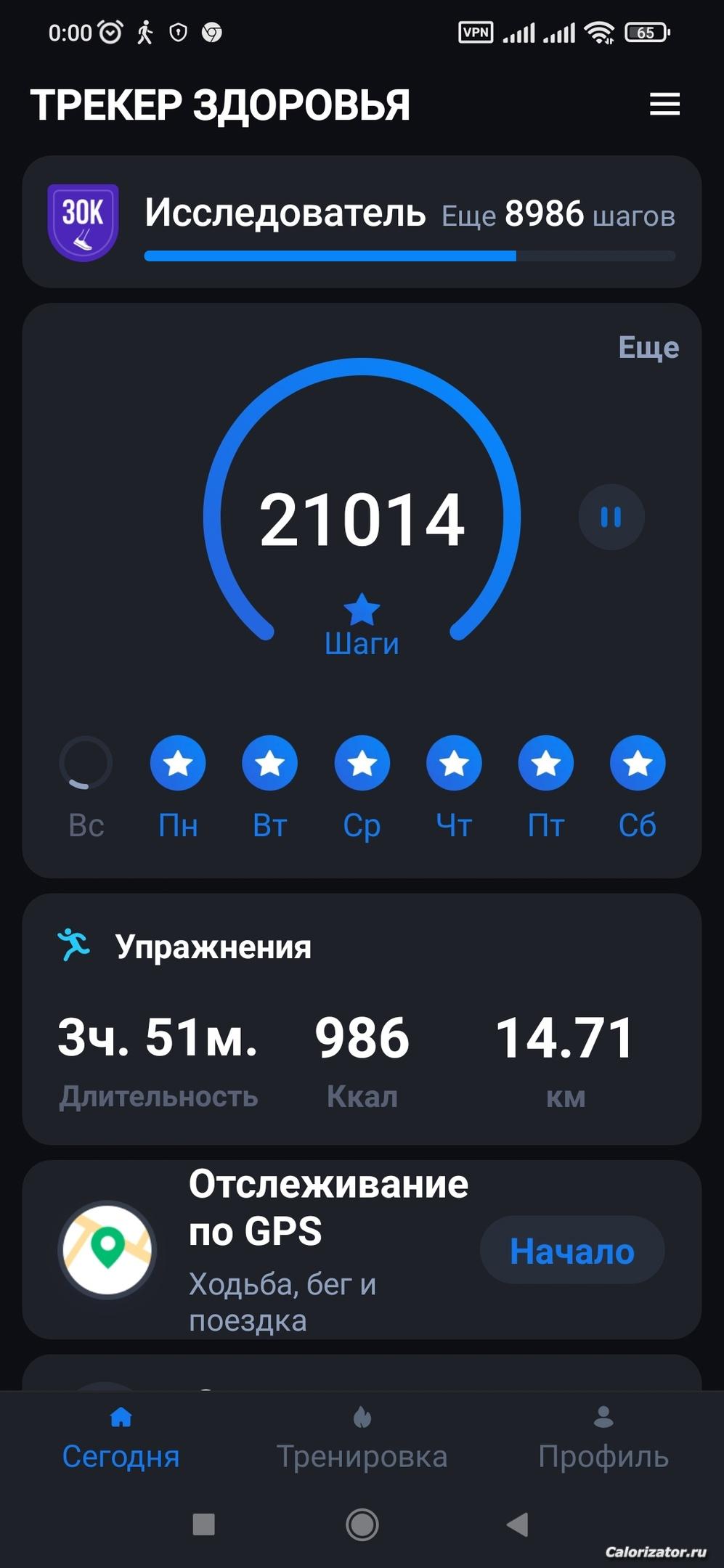Screen dimensions: 724x1568
Task: Tap the system home button
Action: tap(362, 1524)
